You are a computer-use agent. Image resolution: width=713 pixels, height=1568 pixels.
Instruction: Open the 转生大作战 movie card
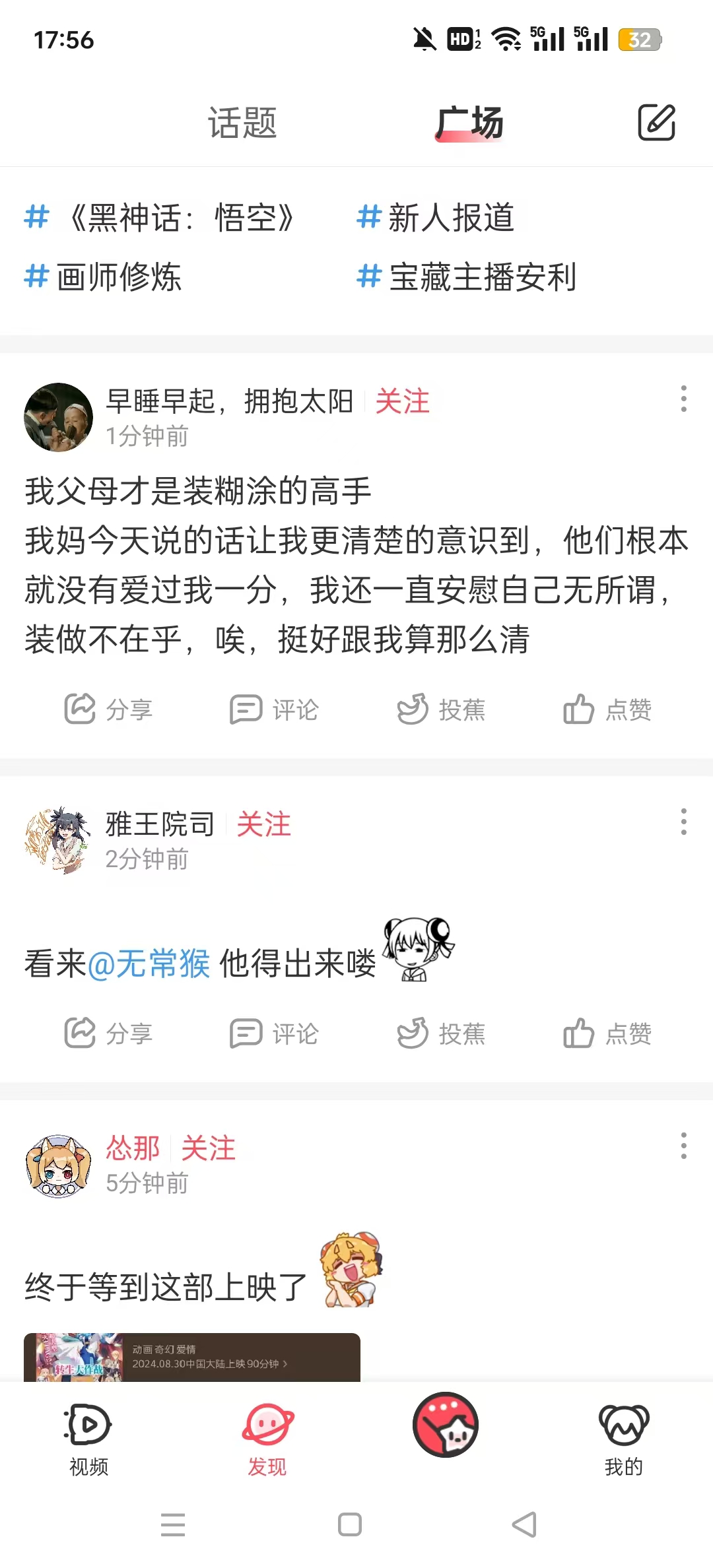(x=191, y=1357)
